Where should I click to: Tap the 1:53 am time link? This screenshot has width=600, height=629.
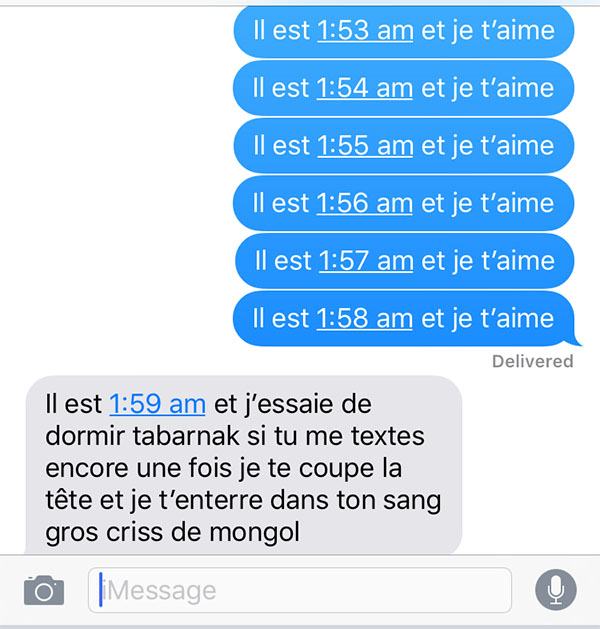365,31
